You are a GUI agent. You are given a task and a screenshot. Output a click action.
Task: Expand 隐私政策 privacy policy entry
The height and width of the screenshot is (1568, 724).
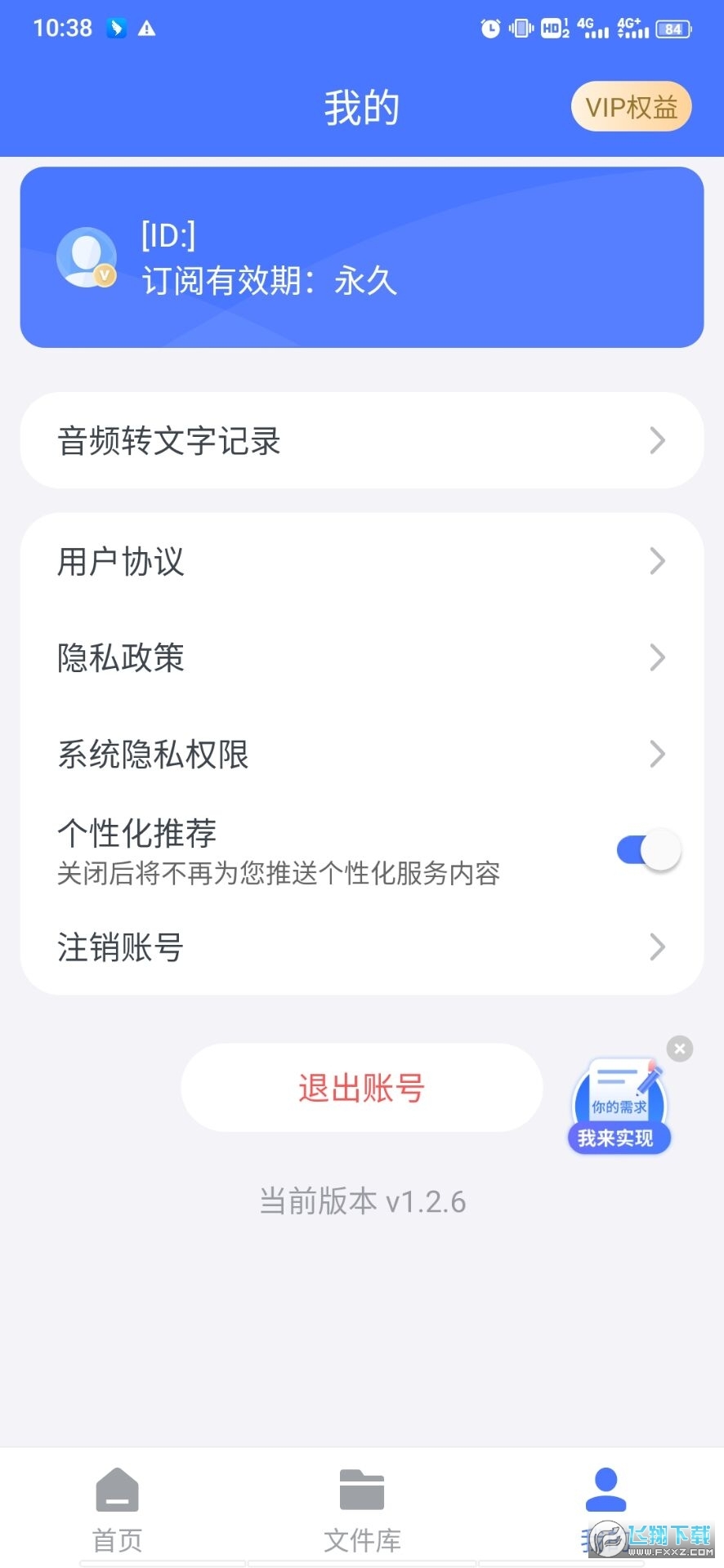pyautogui.click(x=658, y=657)
